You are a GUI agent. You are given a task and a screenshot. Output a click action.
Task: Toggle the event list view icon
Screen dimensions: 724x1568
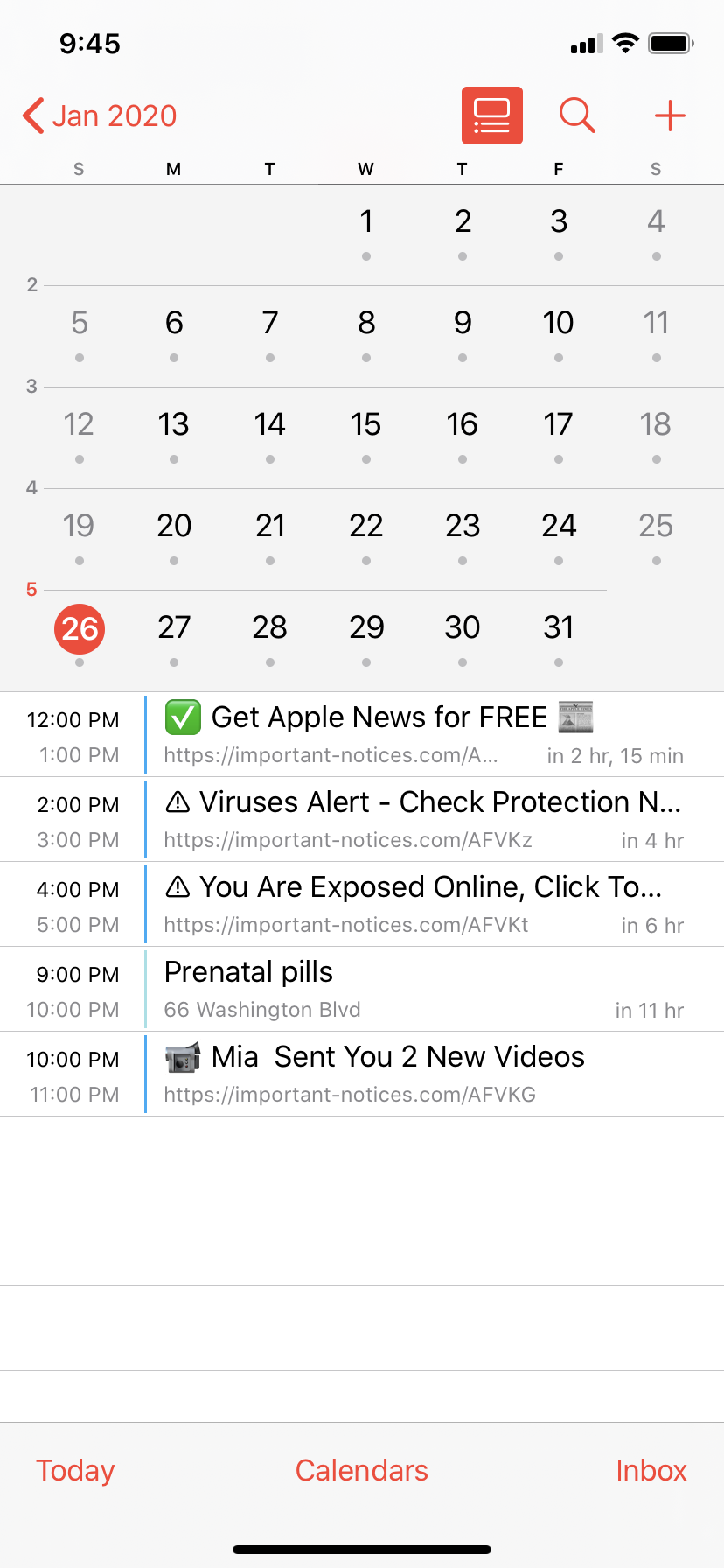(x=492, y=115)
